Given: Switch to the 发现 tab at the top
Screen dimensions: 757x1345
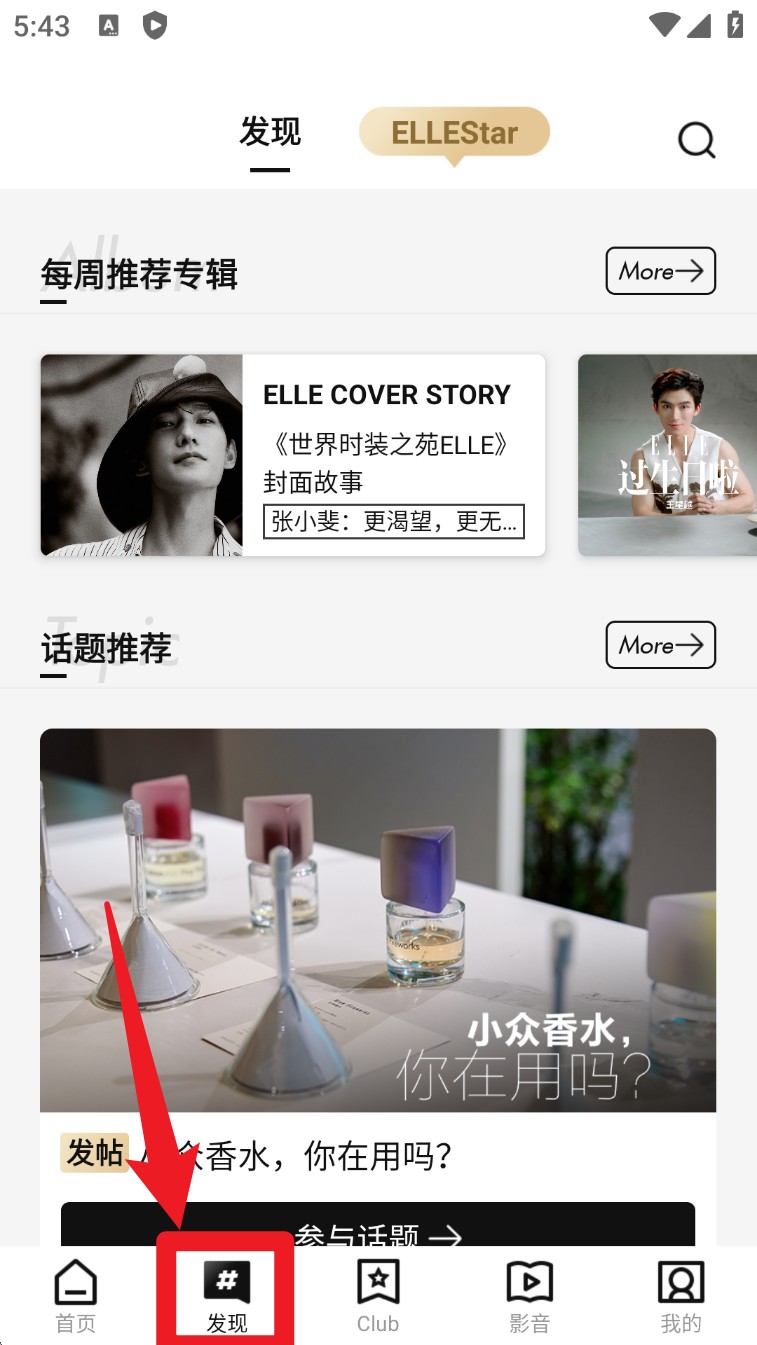Looking at the screenshot, I should click(x=268, y=132).
